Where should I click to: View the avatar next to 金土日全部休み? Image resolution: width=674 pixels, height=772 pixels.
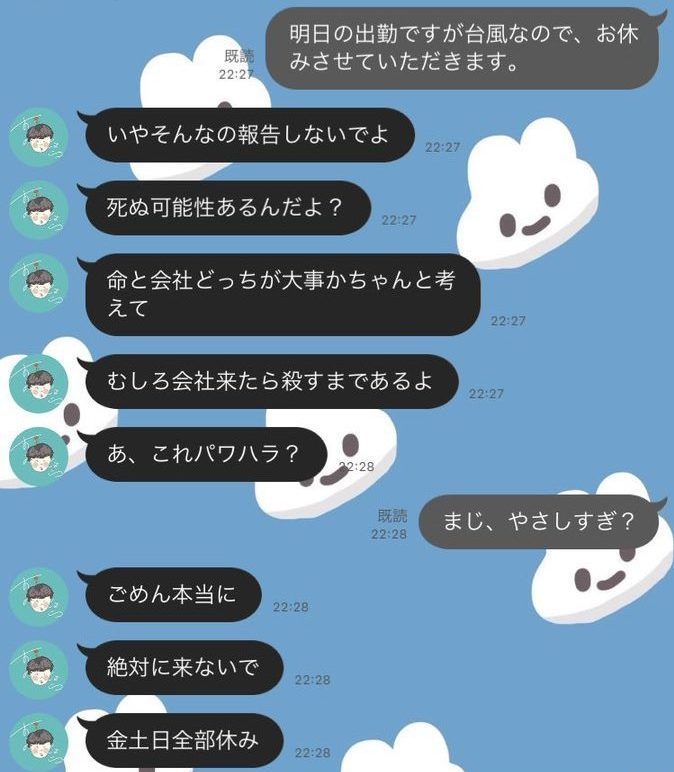[38, 741]
